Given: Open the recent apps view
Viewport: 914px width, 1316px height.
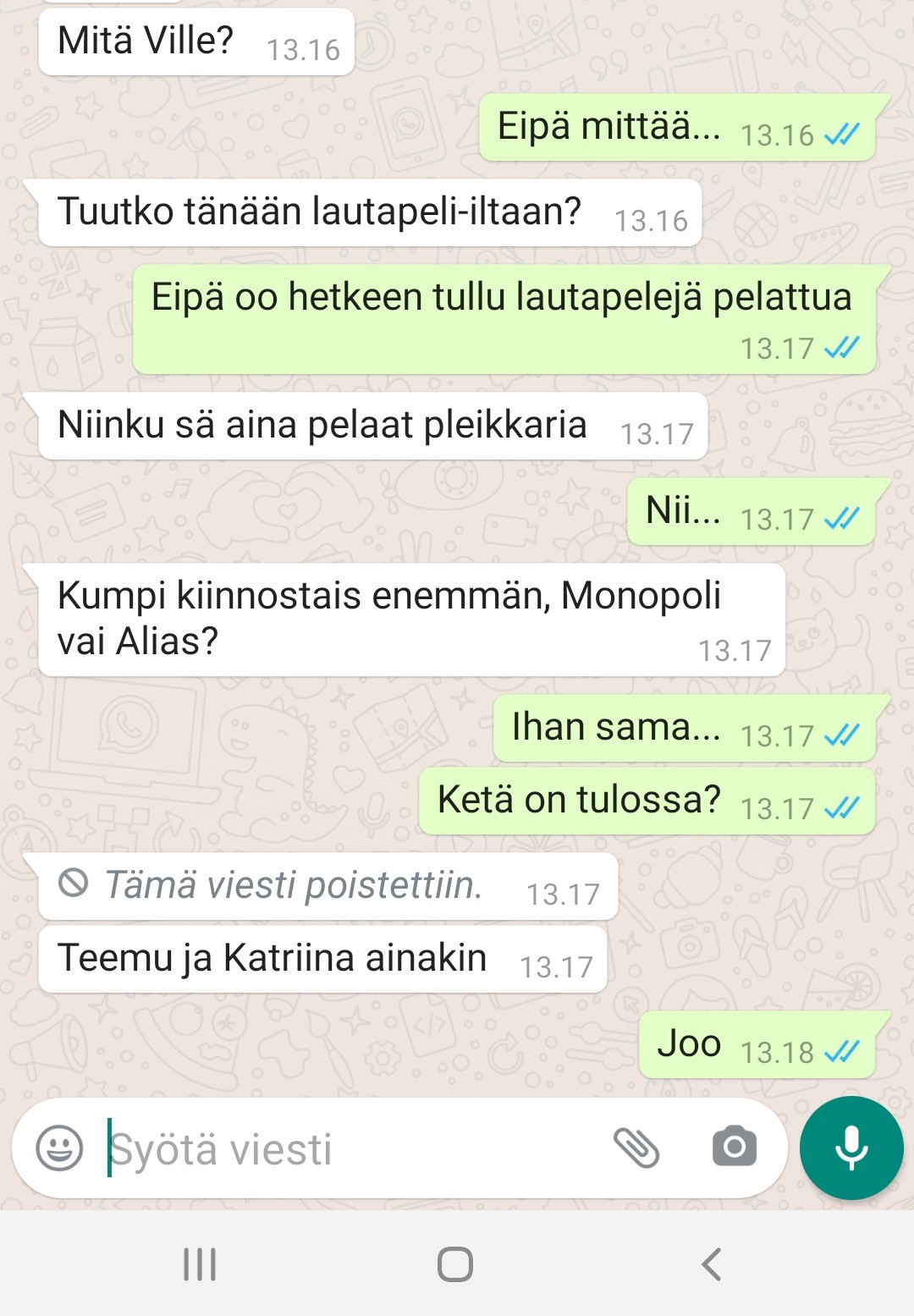Looking at the screenshot, I should pos(200,1264).
